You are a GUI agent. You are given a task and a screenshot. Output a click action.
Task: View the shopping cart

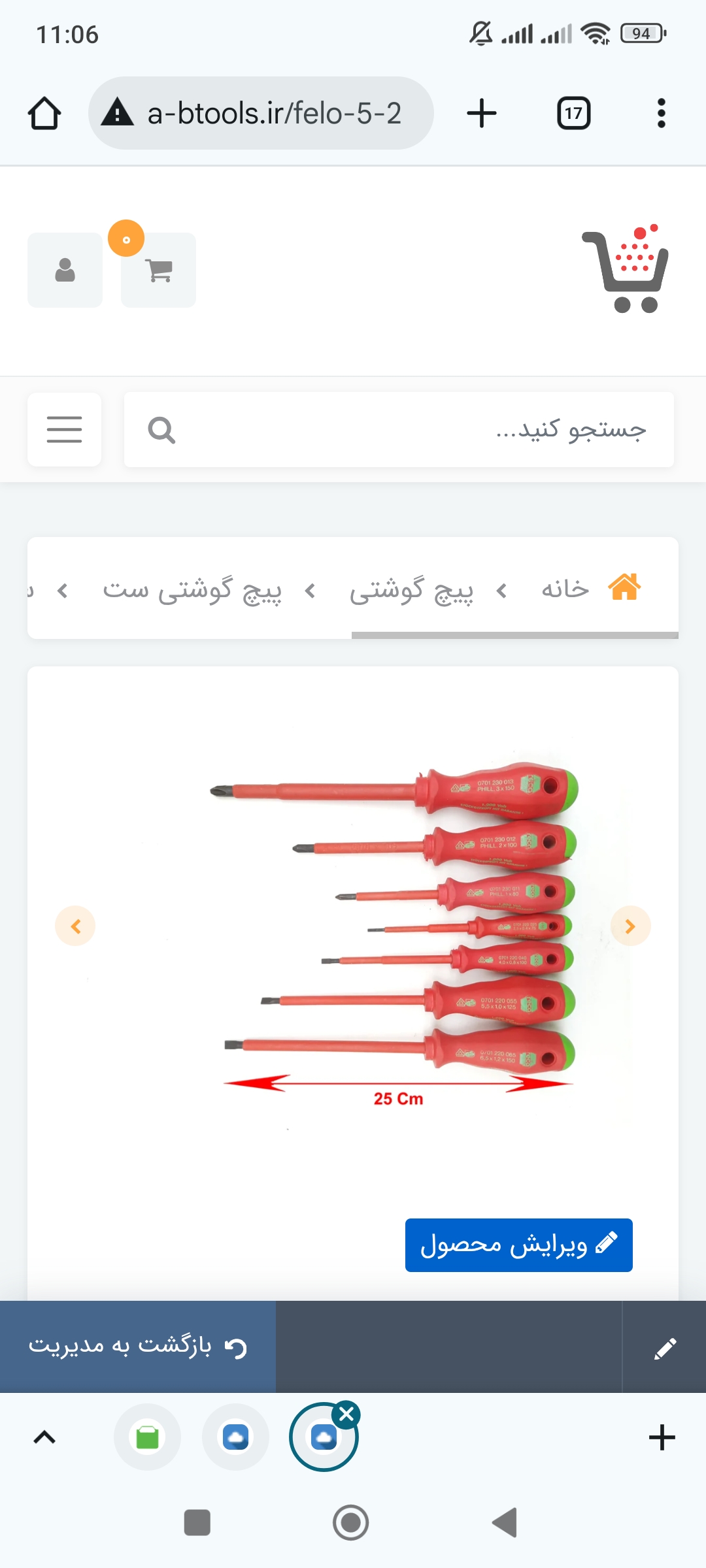pos(158,270)
